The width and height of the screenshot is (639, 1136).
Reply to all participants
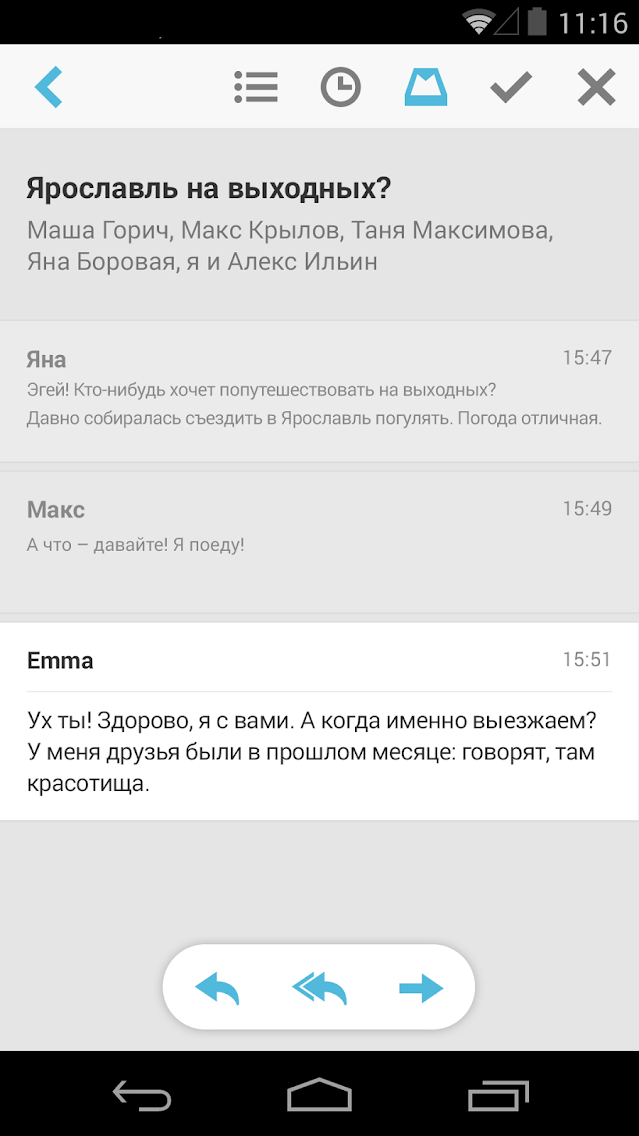click(x=319, y=989)
